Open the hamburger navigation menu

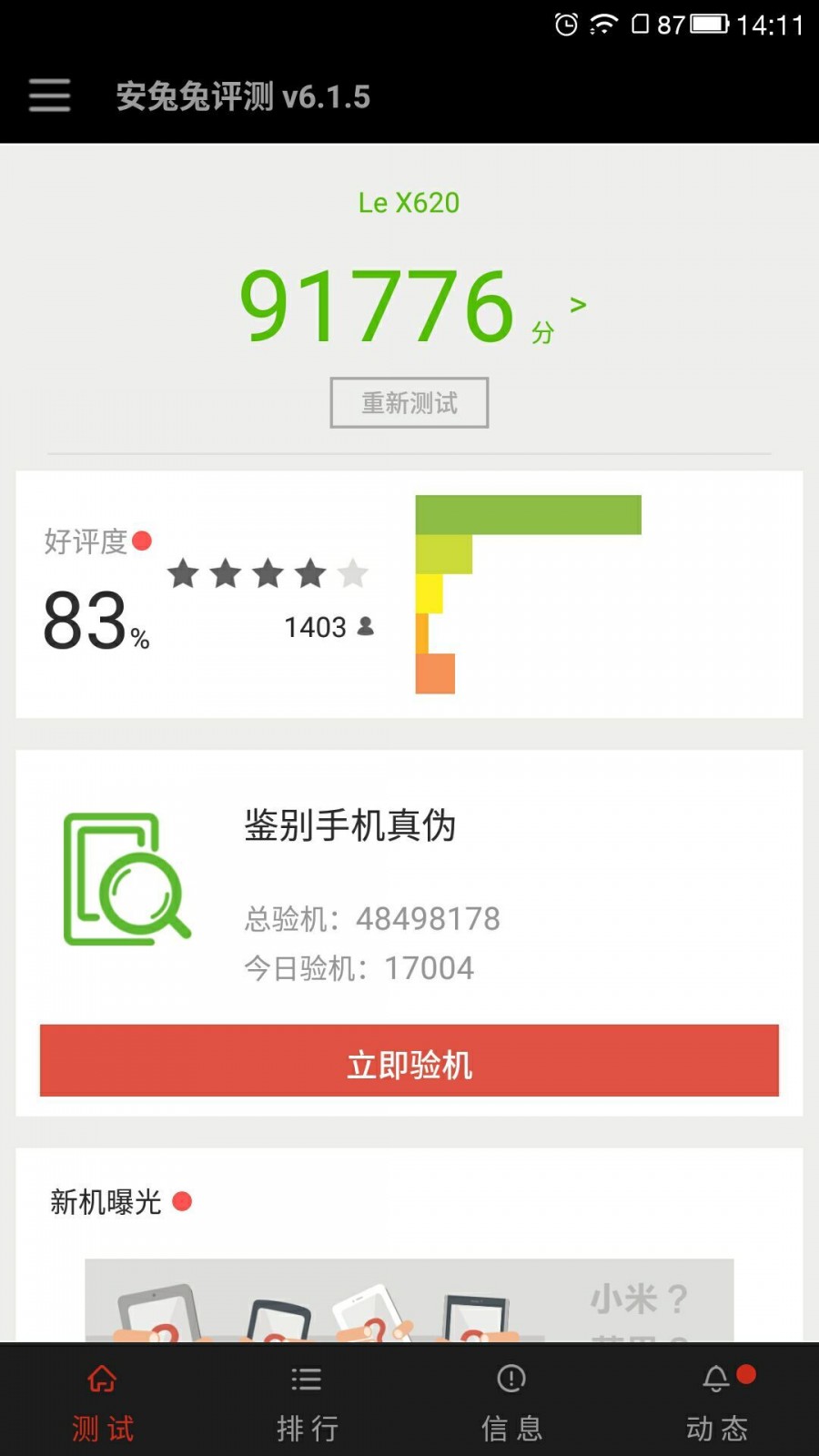(48, 95)
